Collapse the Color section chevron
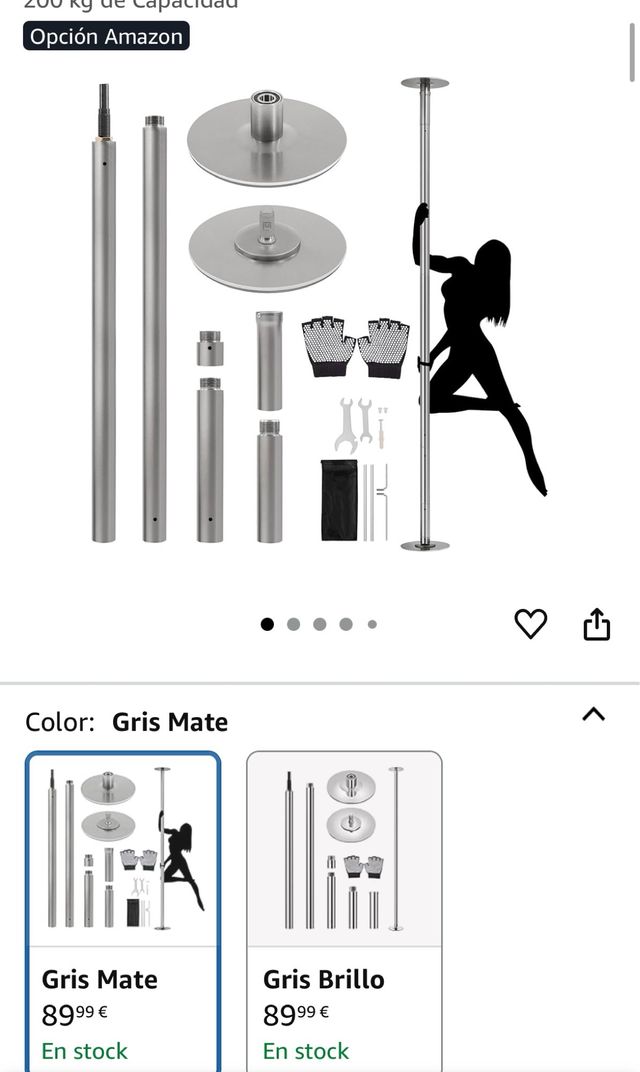The height and width of the screenshot is (1072, 640). pyautogui.click(x=594, y=714)
